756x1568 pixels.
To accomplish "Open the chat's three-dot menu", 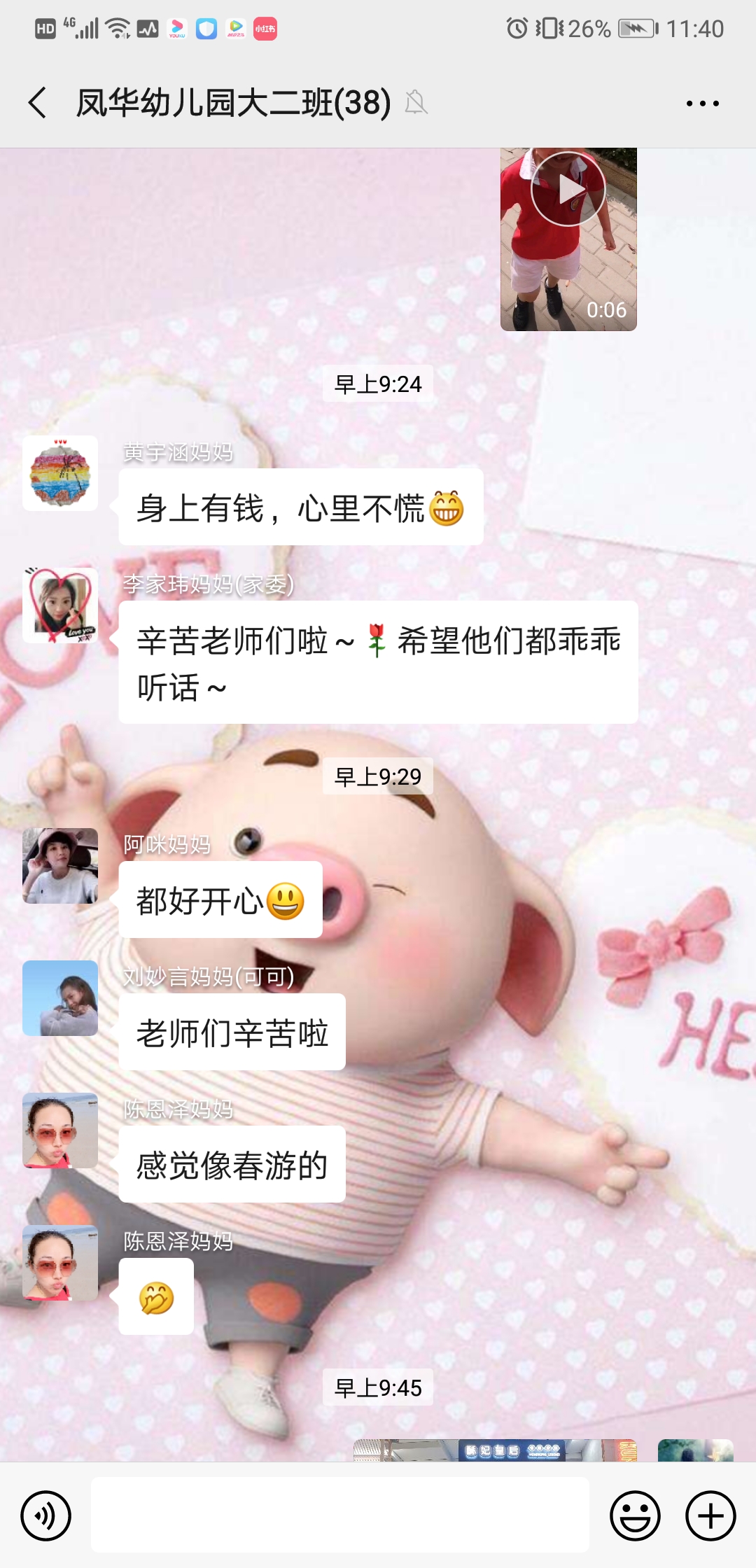I will [702, 104].
